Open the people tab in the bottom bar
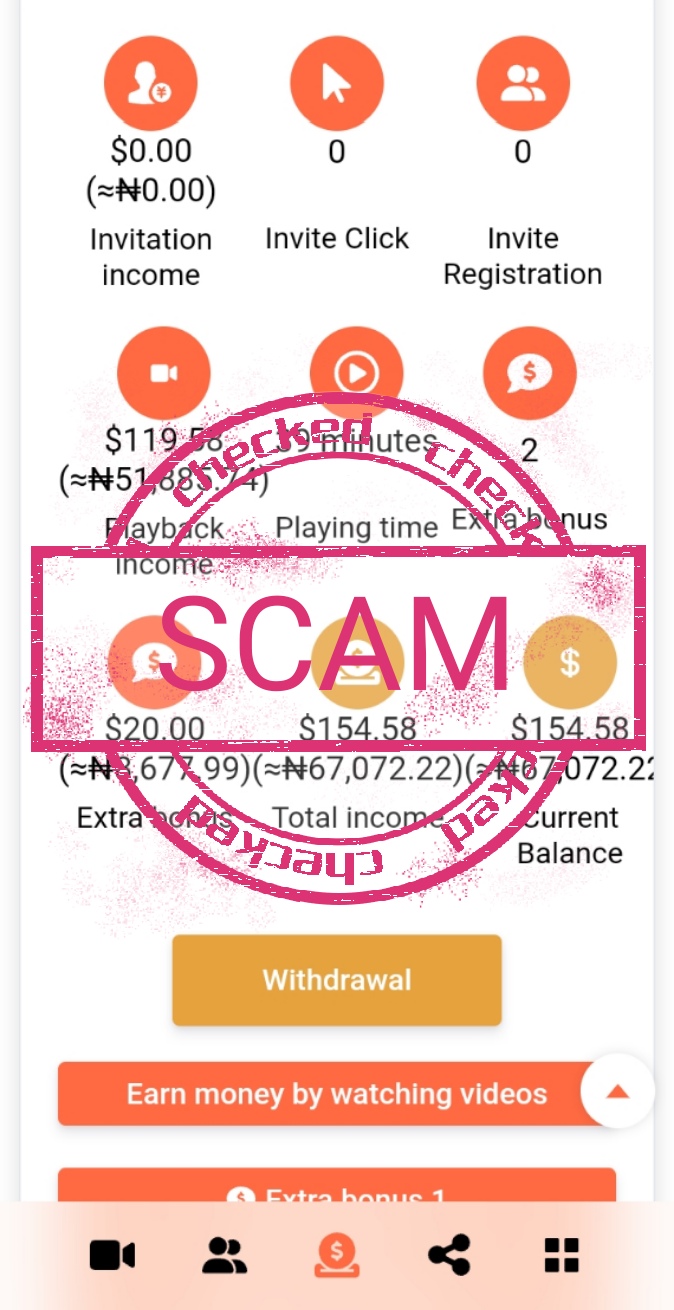This screenshot has height=1310, width=674. tap(224, 1255)
